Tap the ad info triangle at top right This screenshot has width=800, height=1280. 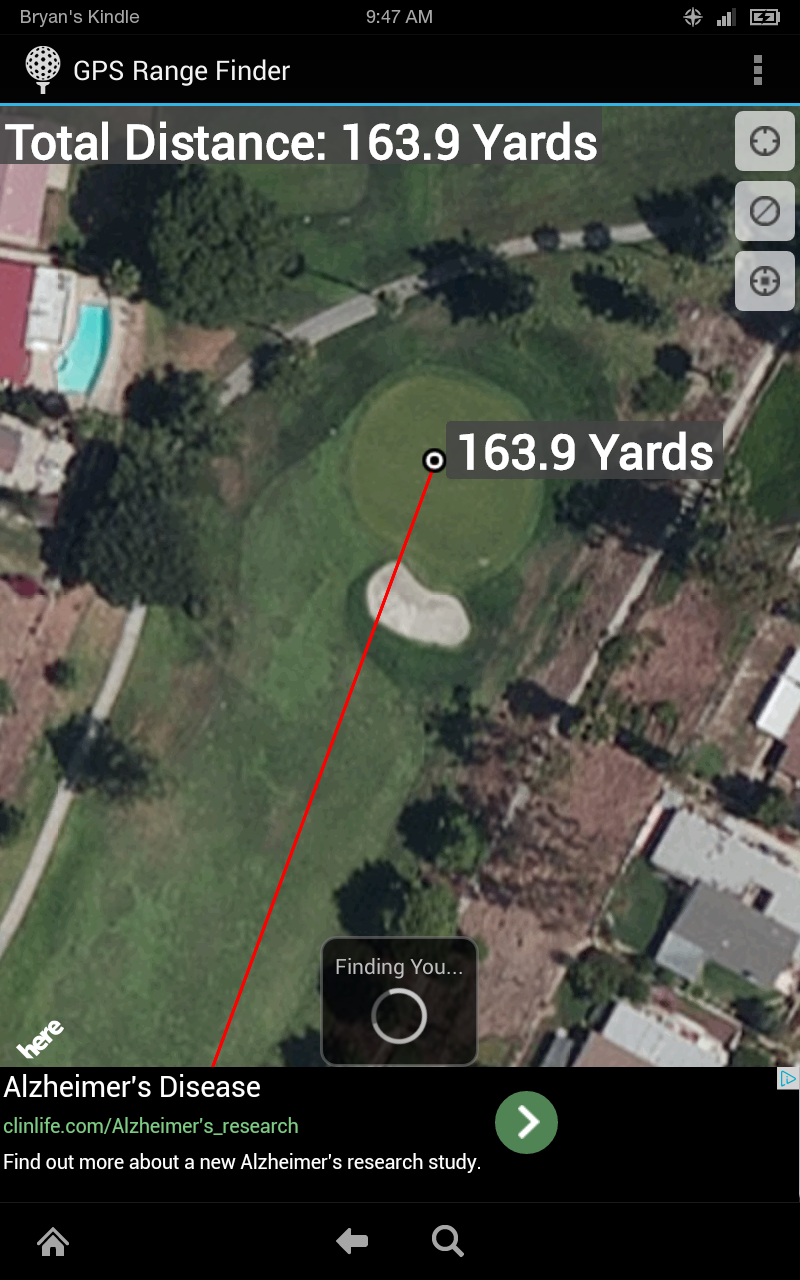[x=789, y=1078]
